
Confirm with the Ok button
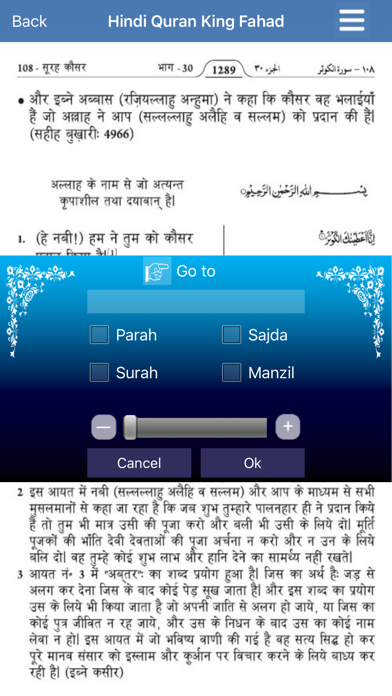(253, 463)
